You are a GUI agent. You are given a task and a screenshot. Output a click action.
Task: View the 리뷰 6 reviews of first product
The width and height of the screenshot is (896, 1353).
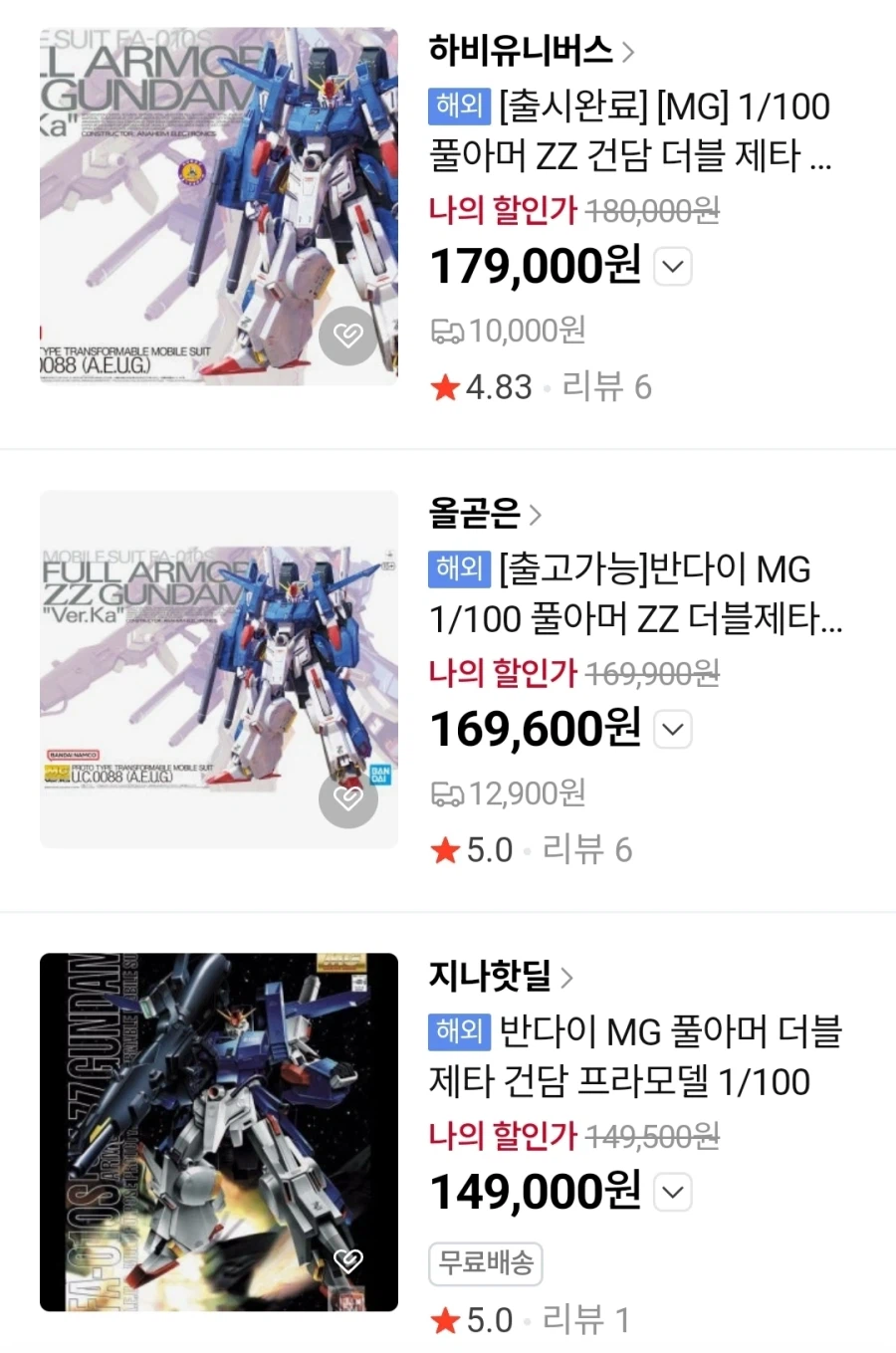pos(607,386)
